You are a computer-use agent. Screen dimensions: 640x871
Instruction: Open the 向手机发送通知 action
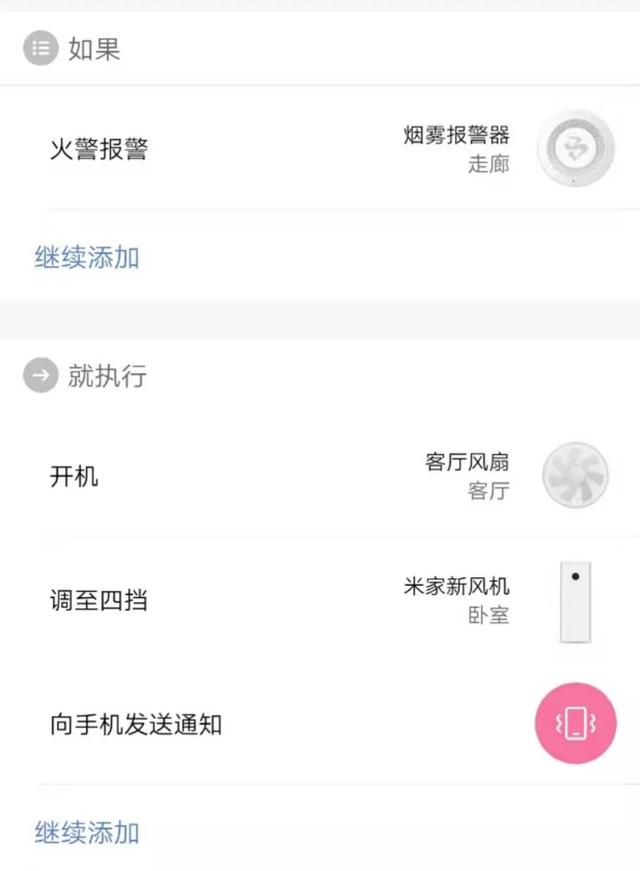[x=320, y=725]
